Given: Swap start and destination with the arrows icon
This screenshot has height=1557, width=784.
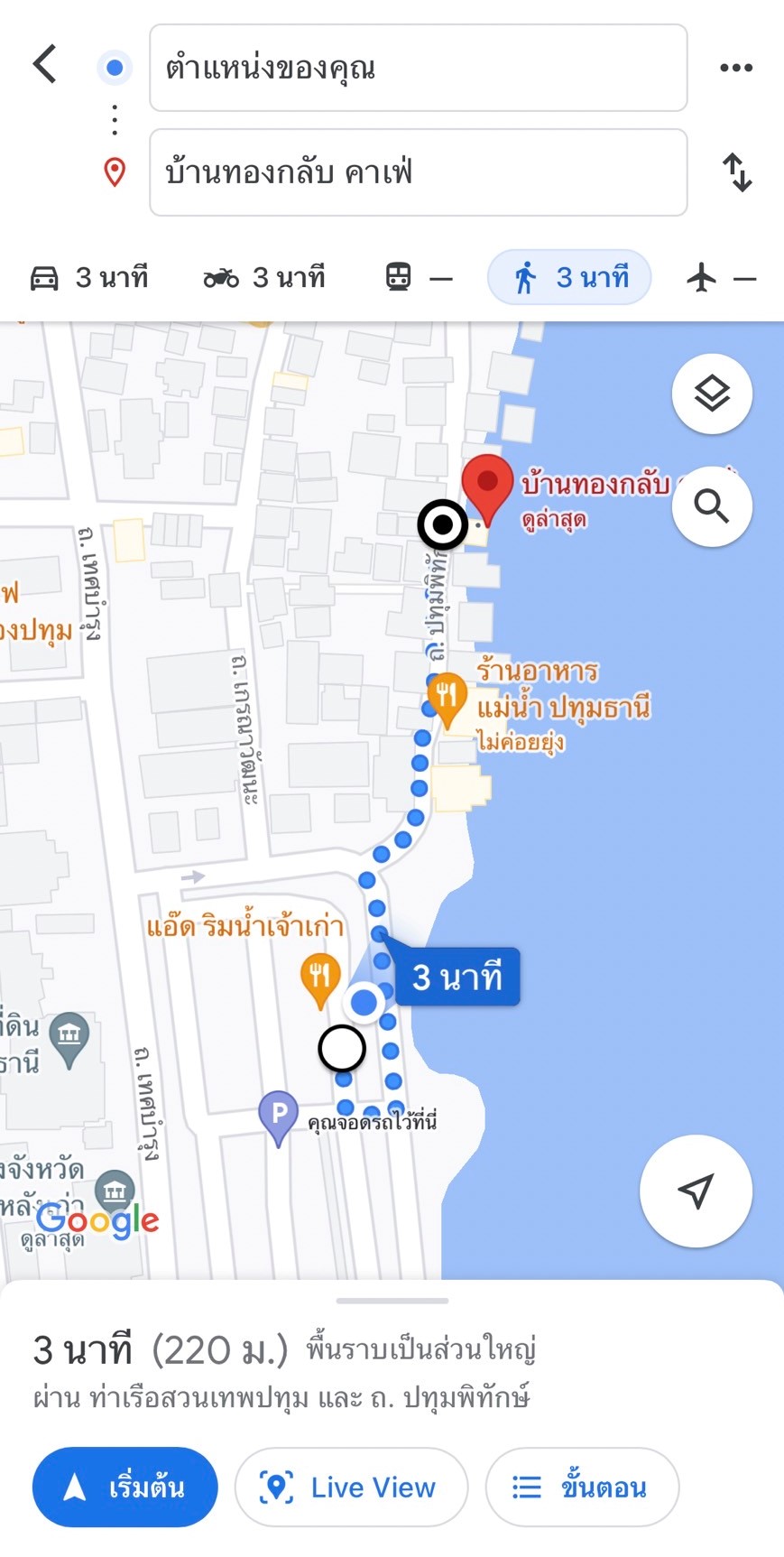Looking at the screenshot, I should click(x=737, y=172).
